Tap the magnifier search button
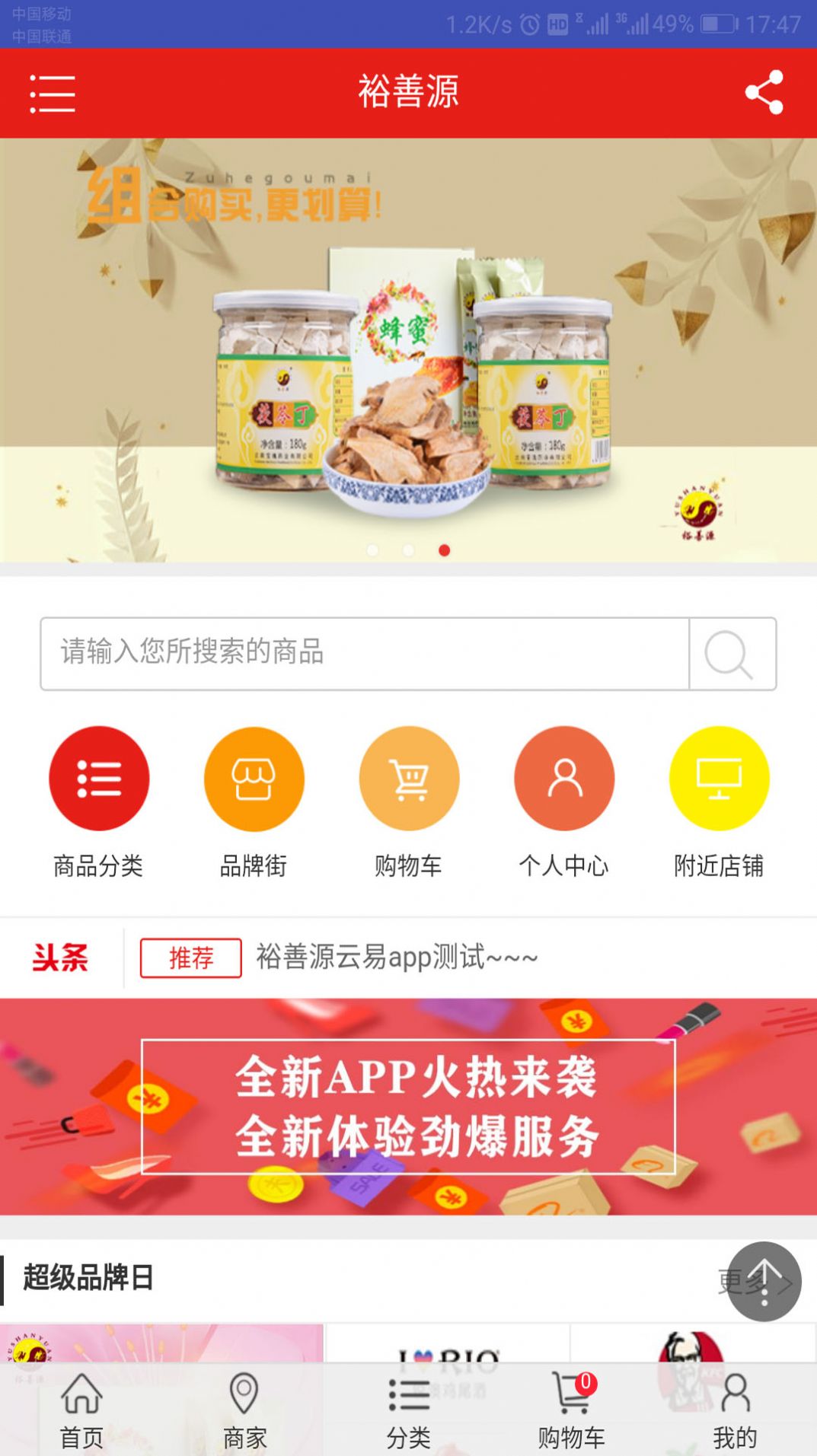 click(732, 654)
